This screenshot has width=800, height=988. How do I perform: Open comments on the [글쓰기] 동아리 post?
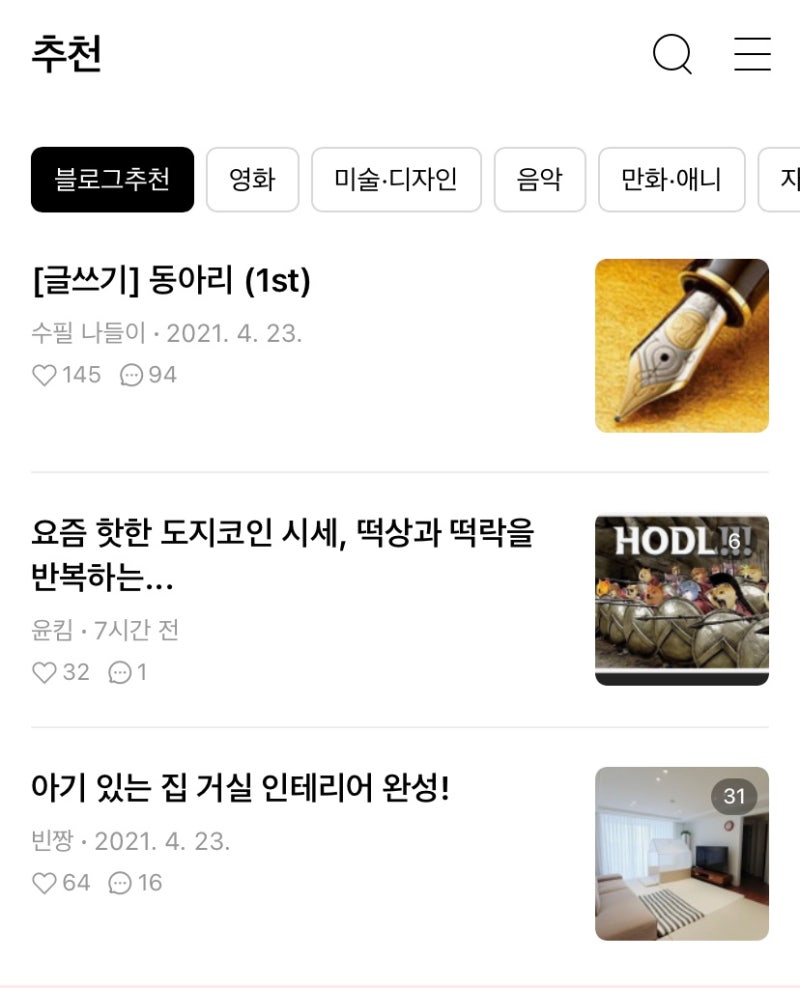coord(132,374)
